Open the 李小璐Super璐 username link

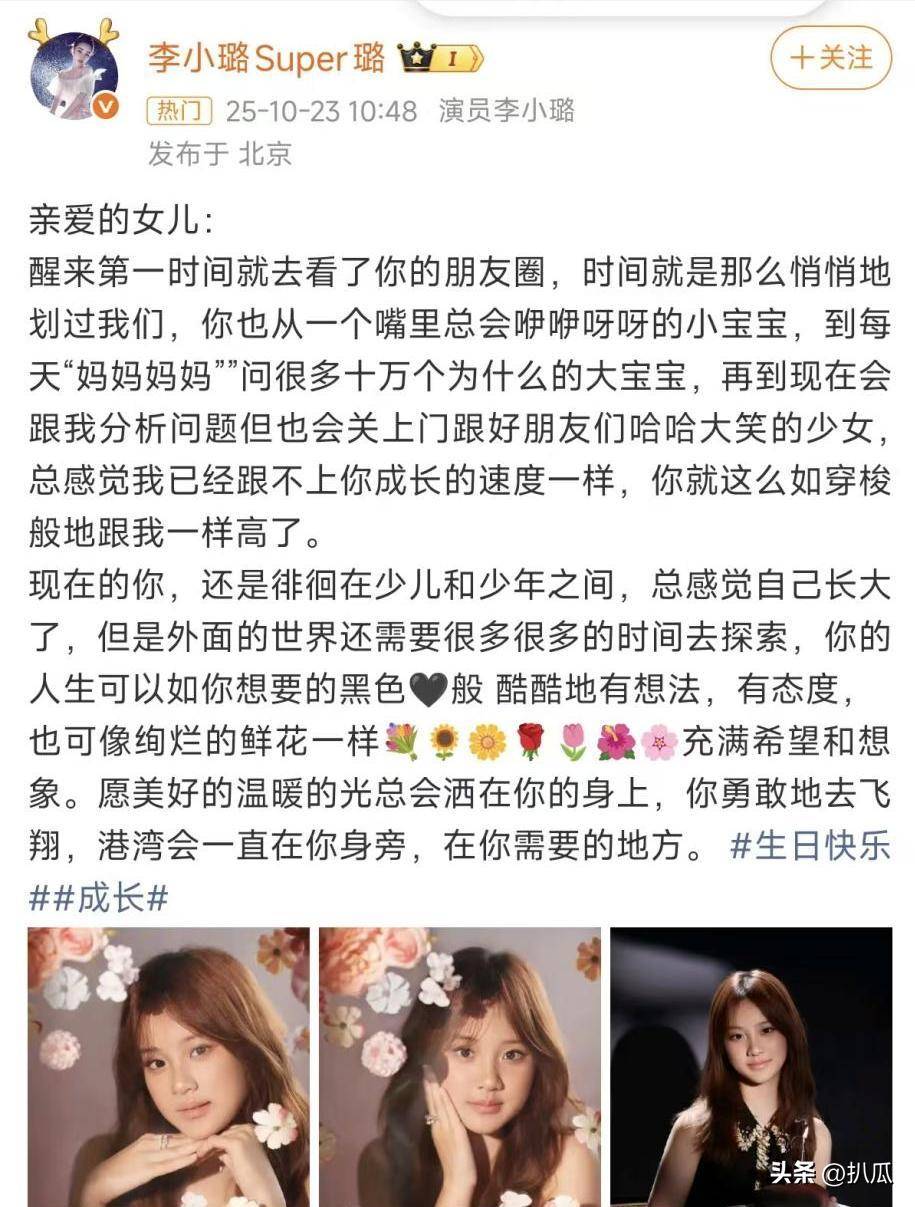(266, 60)
